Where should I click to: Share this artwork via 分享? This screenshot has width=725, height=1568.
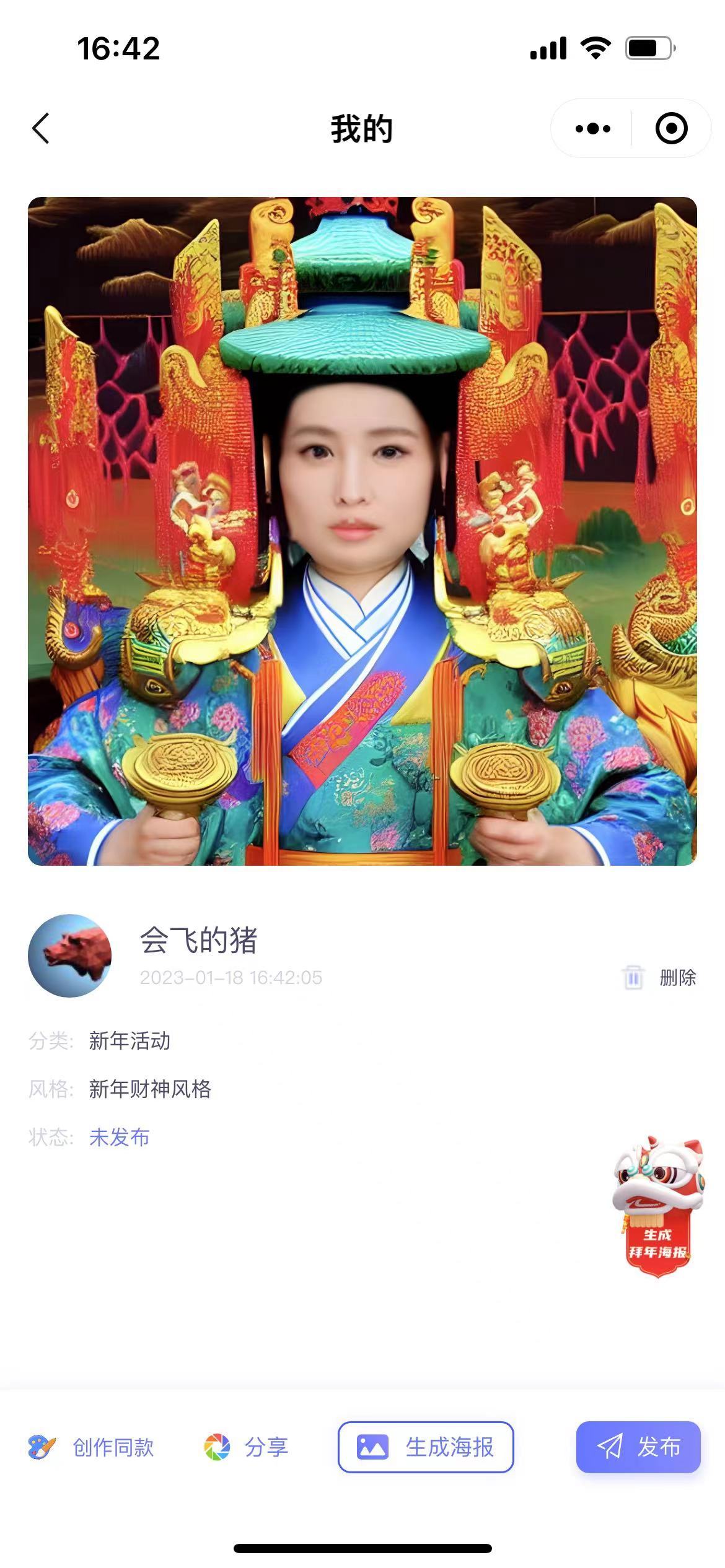pyautogui.click(x=247, y=1448)
